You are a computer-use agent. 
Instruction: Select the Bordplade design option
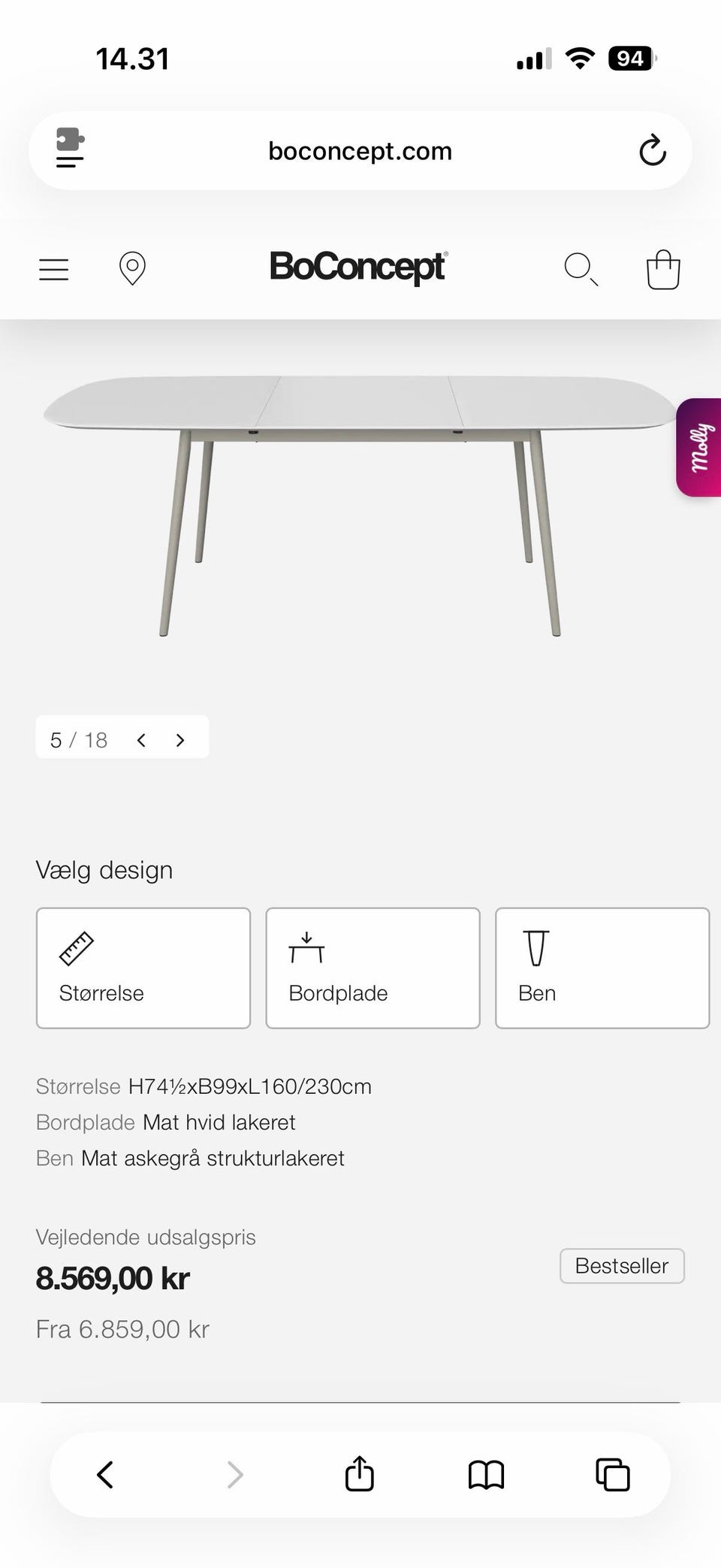tap(373, 968)
